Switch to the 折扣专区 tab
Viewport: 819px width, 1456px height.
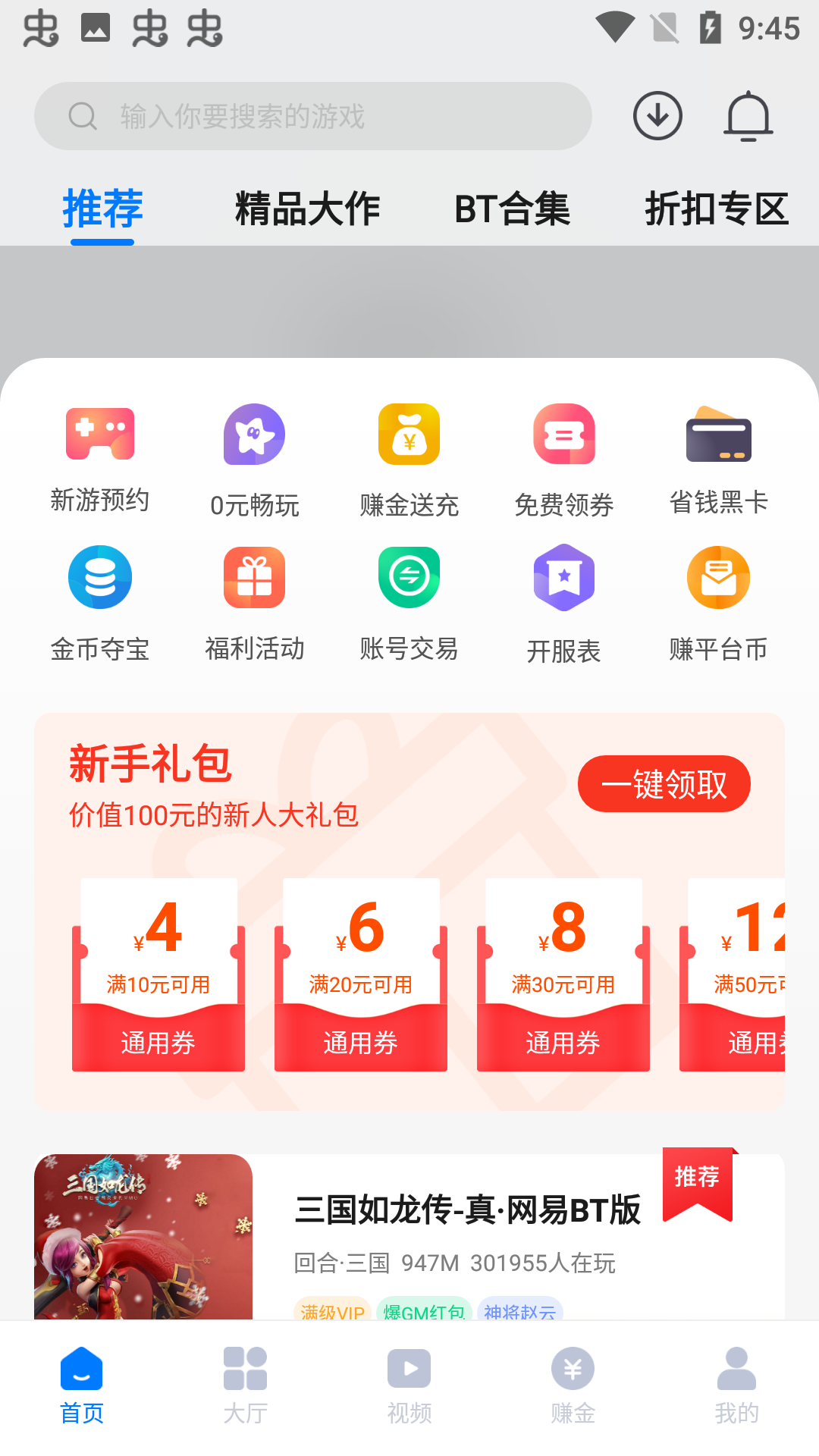tap(717, 209)
